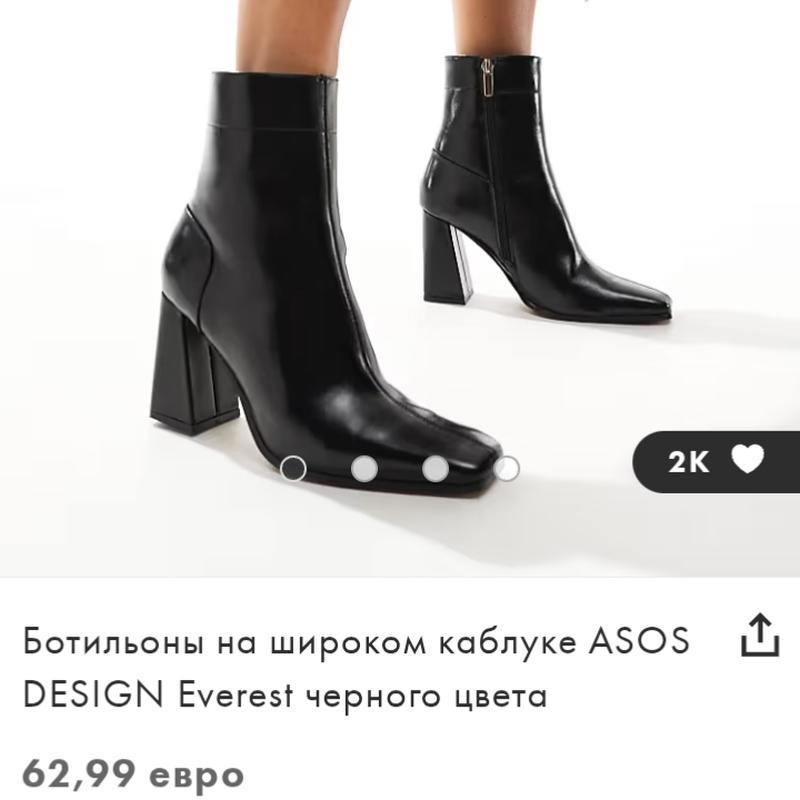Image resolution: width=800 pixels, height=800 pixels.
Task: Share the ASOS DESIGN Everest boots
Action: [759, 636]
